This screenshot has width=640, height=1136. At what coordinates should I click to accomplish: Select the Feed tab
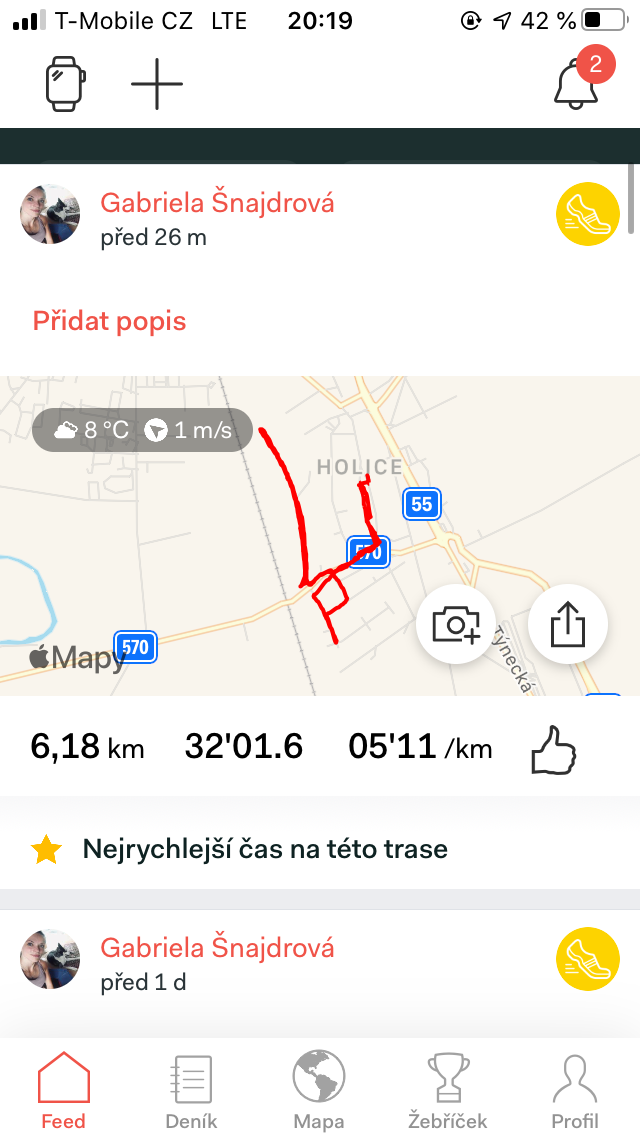pyautogui.click(x=63, y=1091)
